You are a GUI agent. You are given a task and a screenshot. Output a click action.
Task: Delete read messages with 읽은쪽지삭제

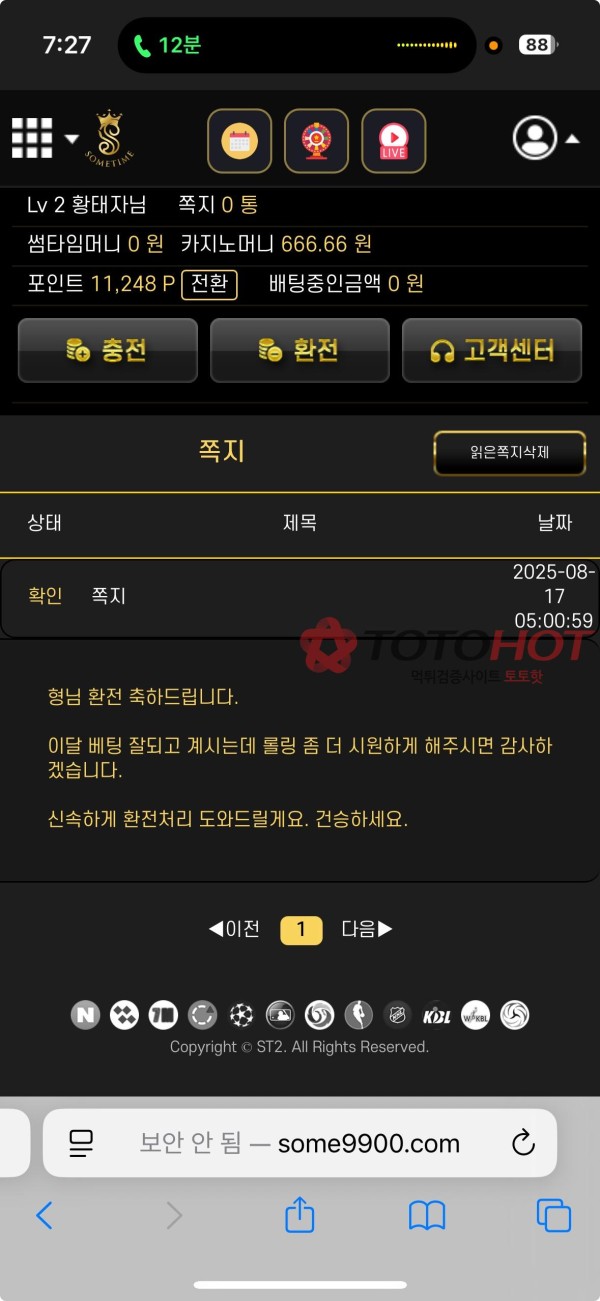coord(509,453)
